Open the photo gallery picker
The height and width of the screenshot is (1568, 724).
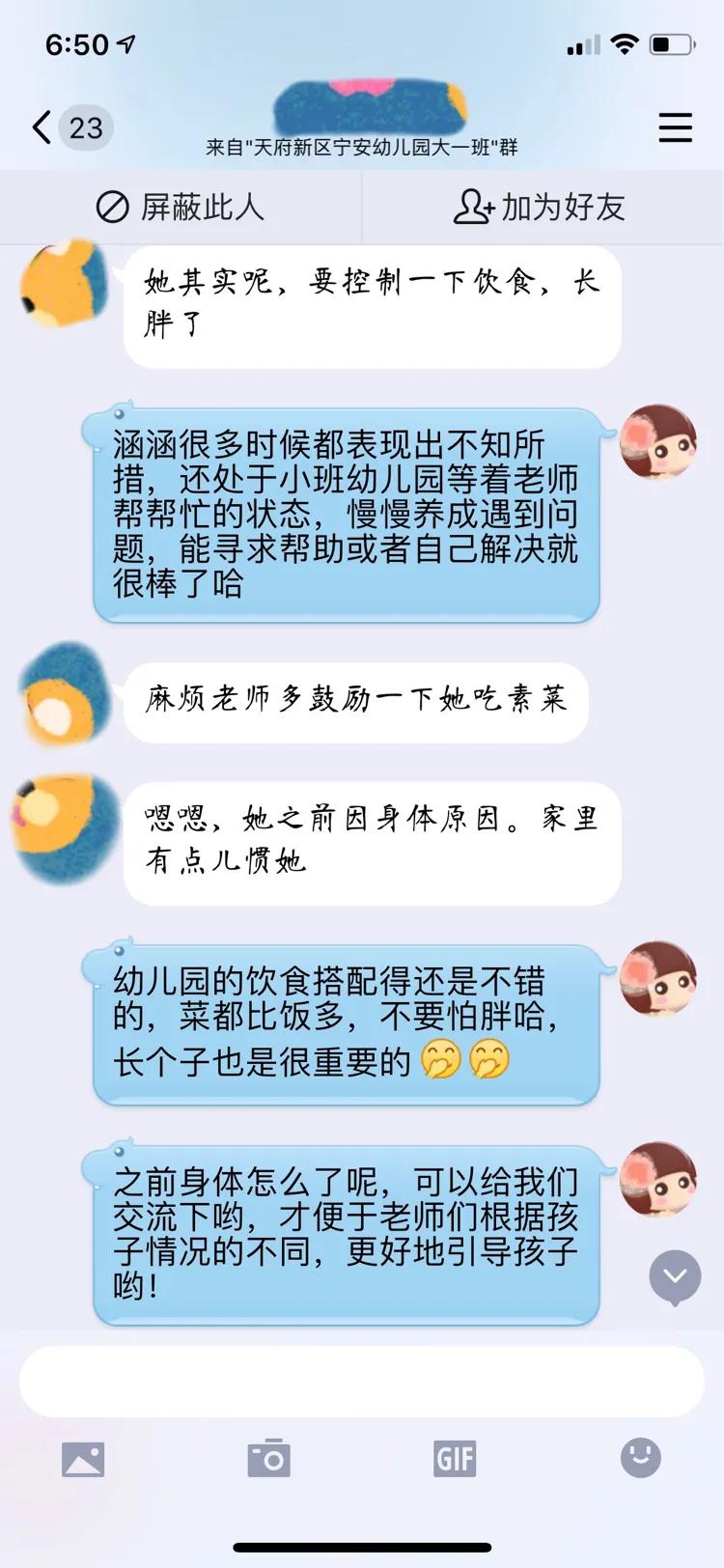tap(83, 1458)
